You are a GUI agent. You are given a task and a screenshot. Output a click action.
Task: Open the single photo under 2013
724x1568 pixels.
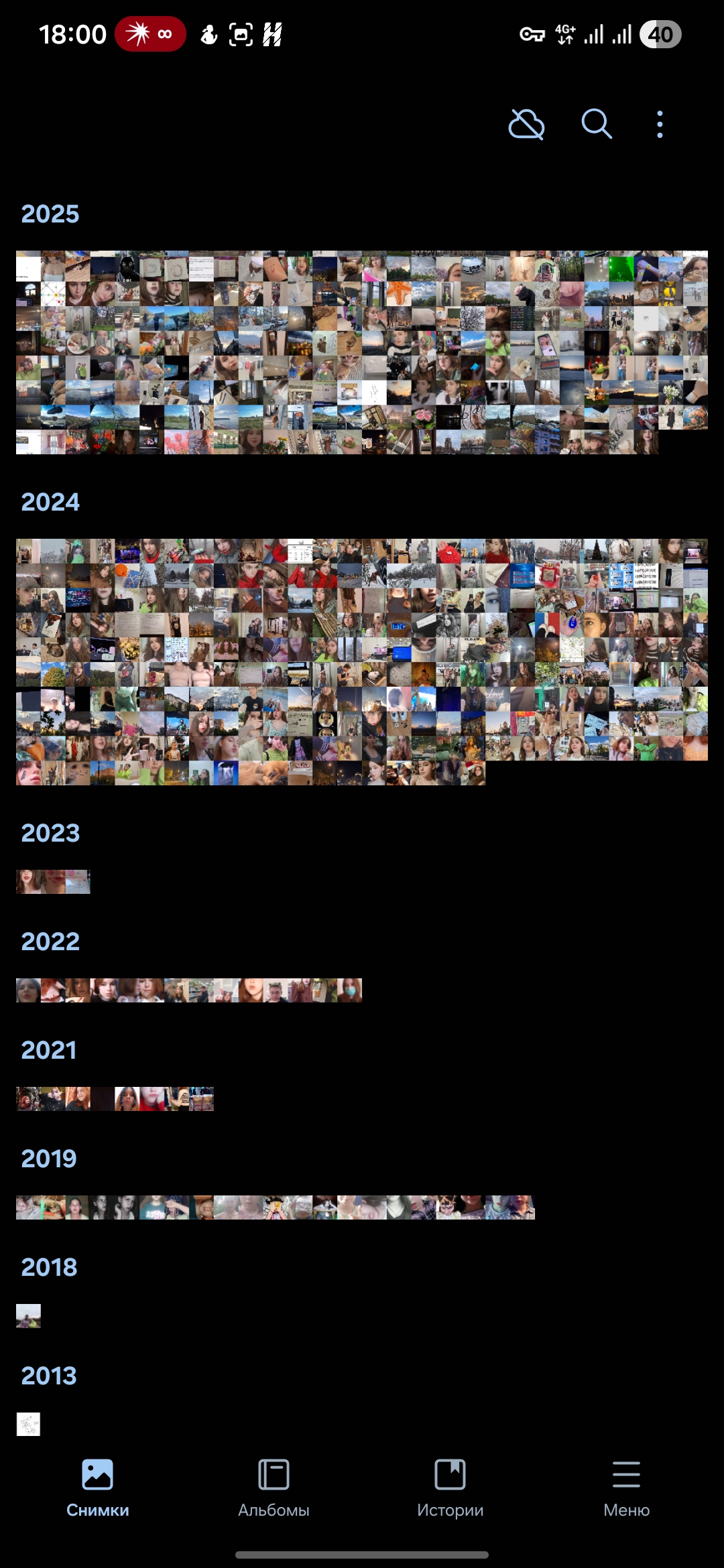(x=28, y=1425)
